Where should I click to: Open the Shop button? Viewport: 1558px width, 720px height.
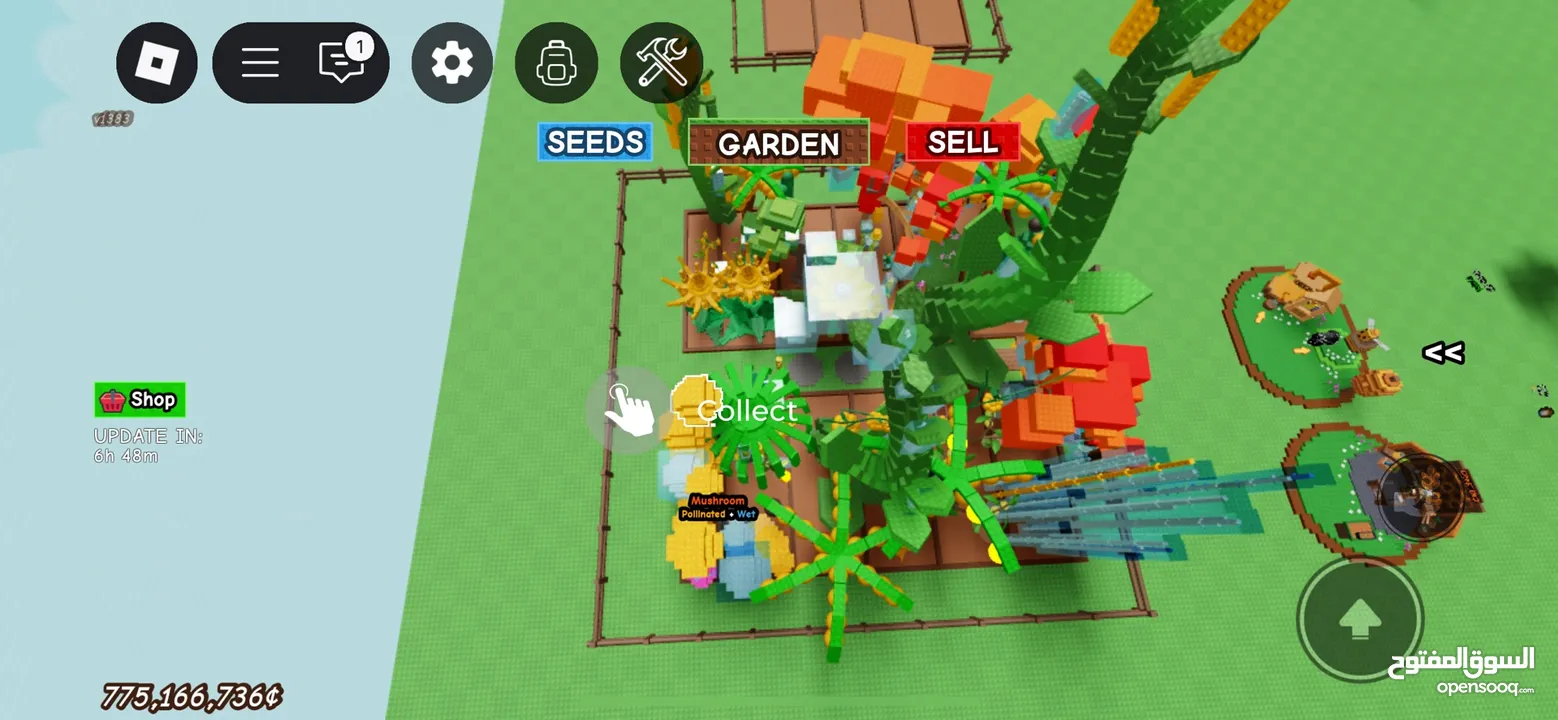tap(140, 400)
